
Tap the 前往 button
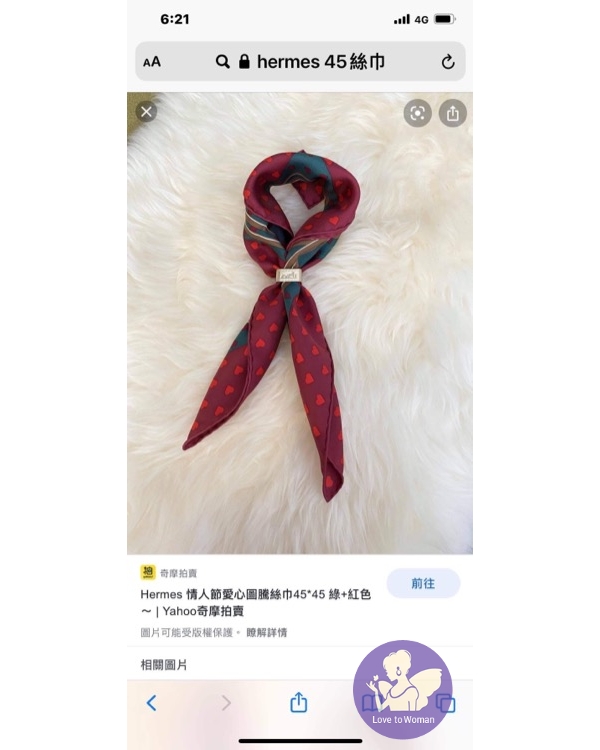(x=423, y=583)
